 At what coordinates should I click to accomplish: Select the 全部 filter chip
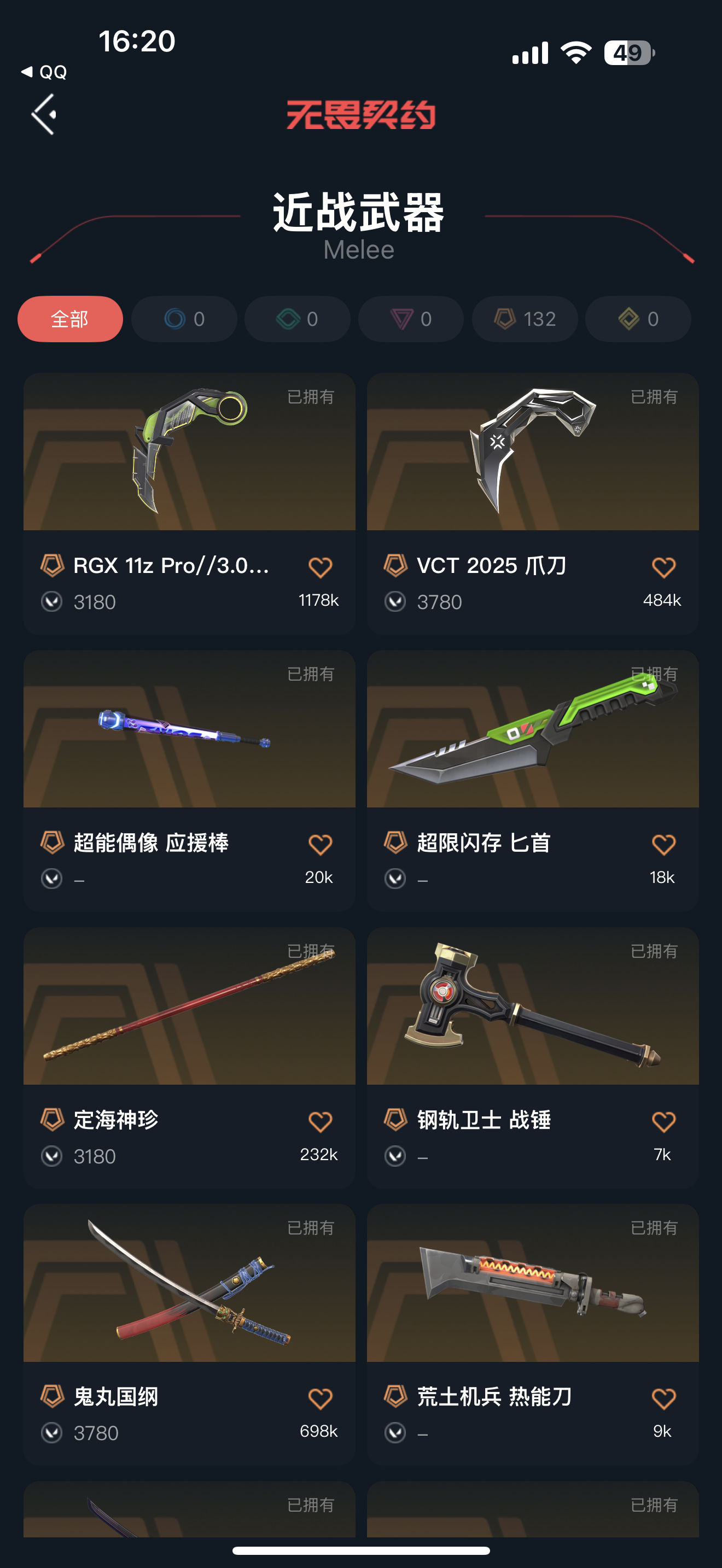pyautogui.click(x=70, y=319)
